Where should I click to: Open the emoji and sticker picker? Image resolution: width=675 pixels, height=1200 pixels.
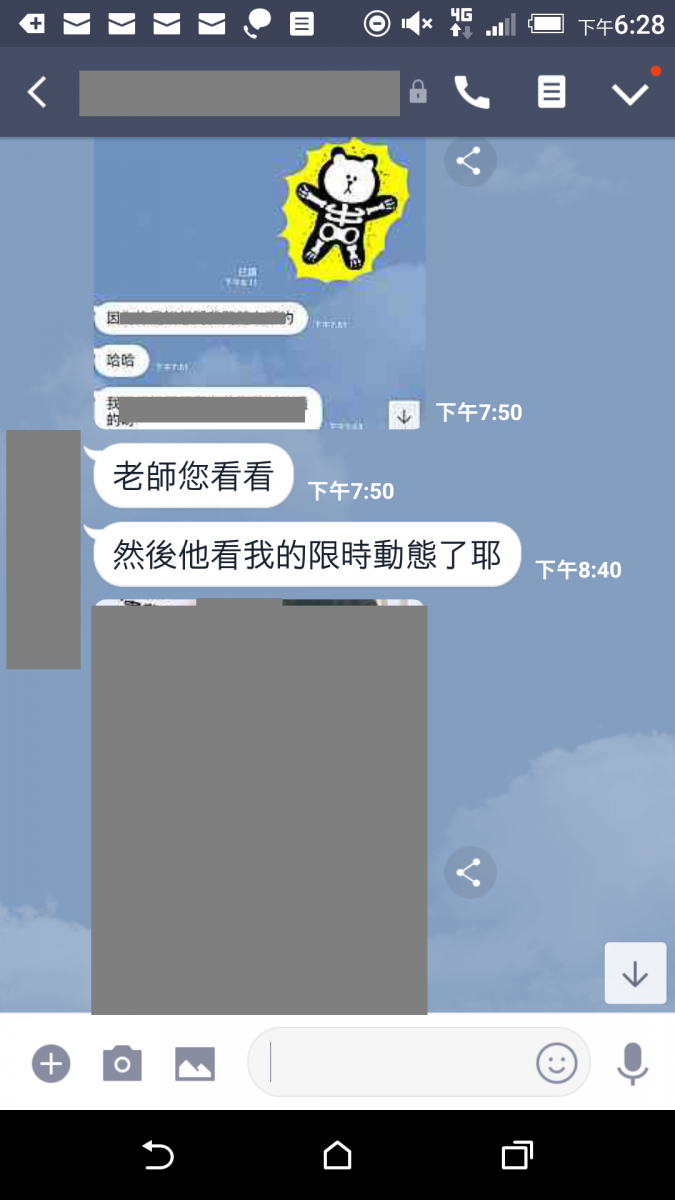557,1063
